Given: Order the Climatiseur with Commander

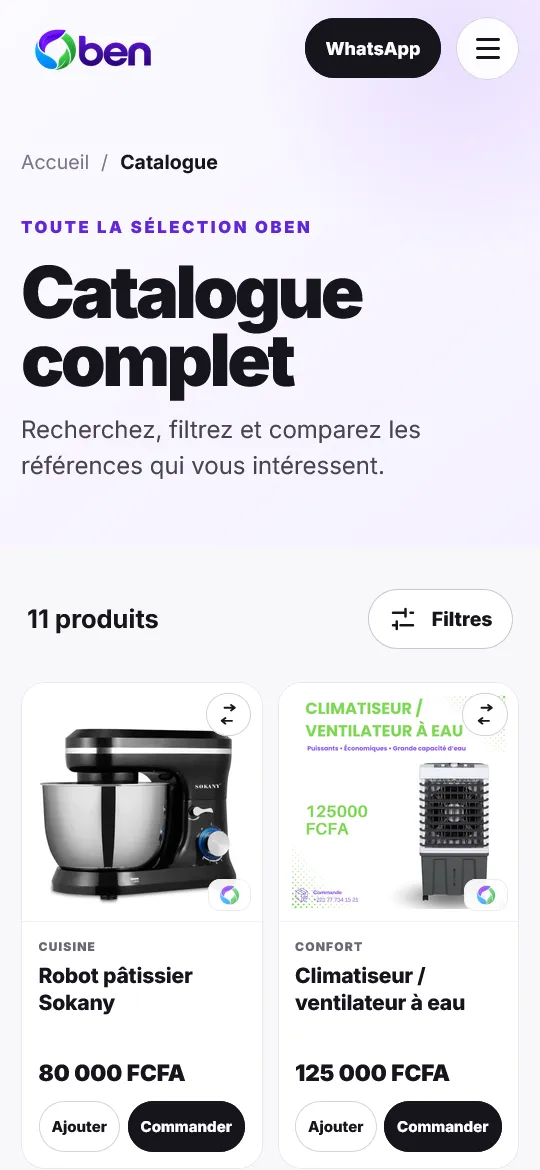Looking at the screenshot, I should (442, 1126).
